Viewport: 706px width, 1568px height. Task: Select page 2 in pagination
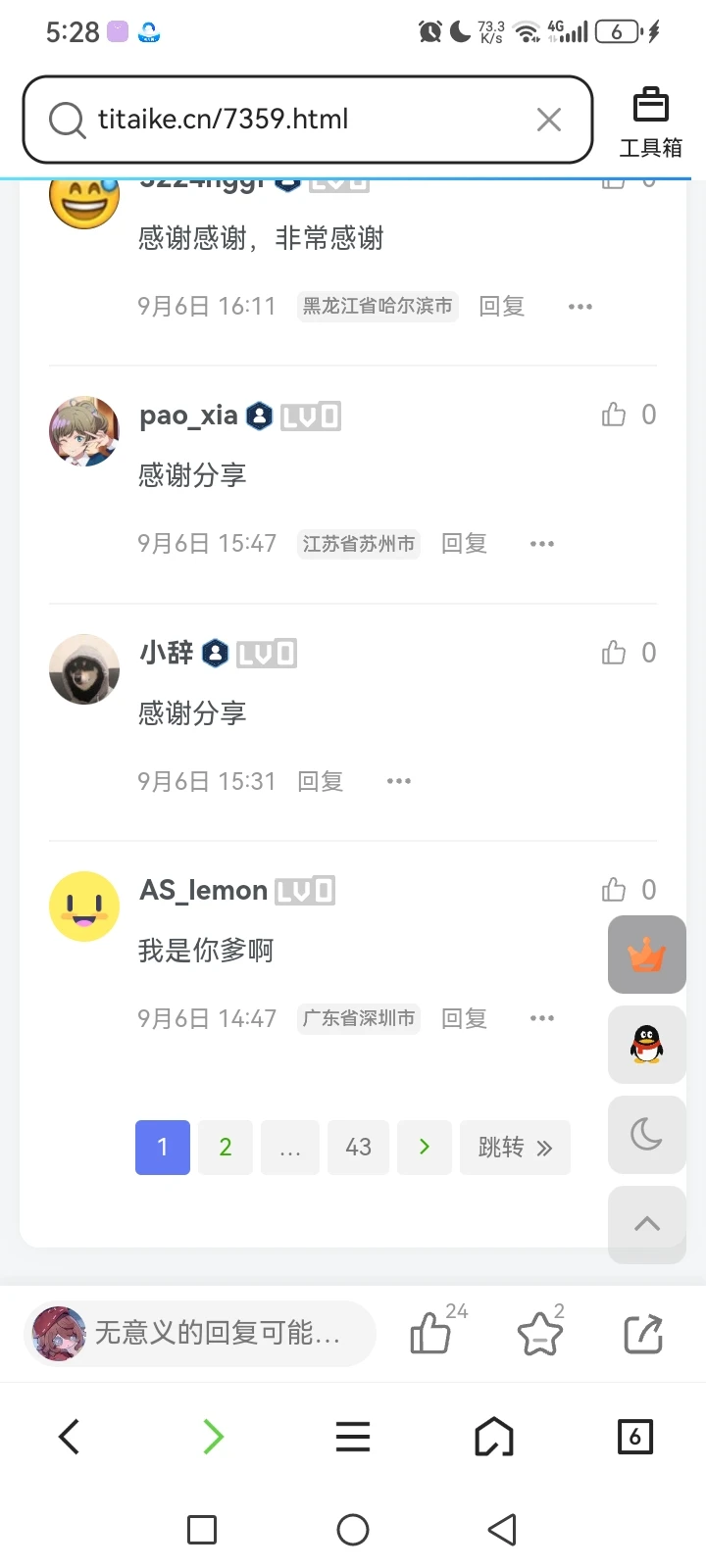point(225,1147)
